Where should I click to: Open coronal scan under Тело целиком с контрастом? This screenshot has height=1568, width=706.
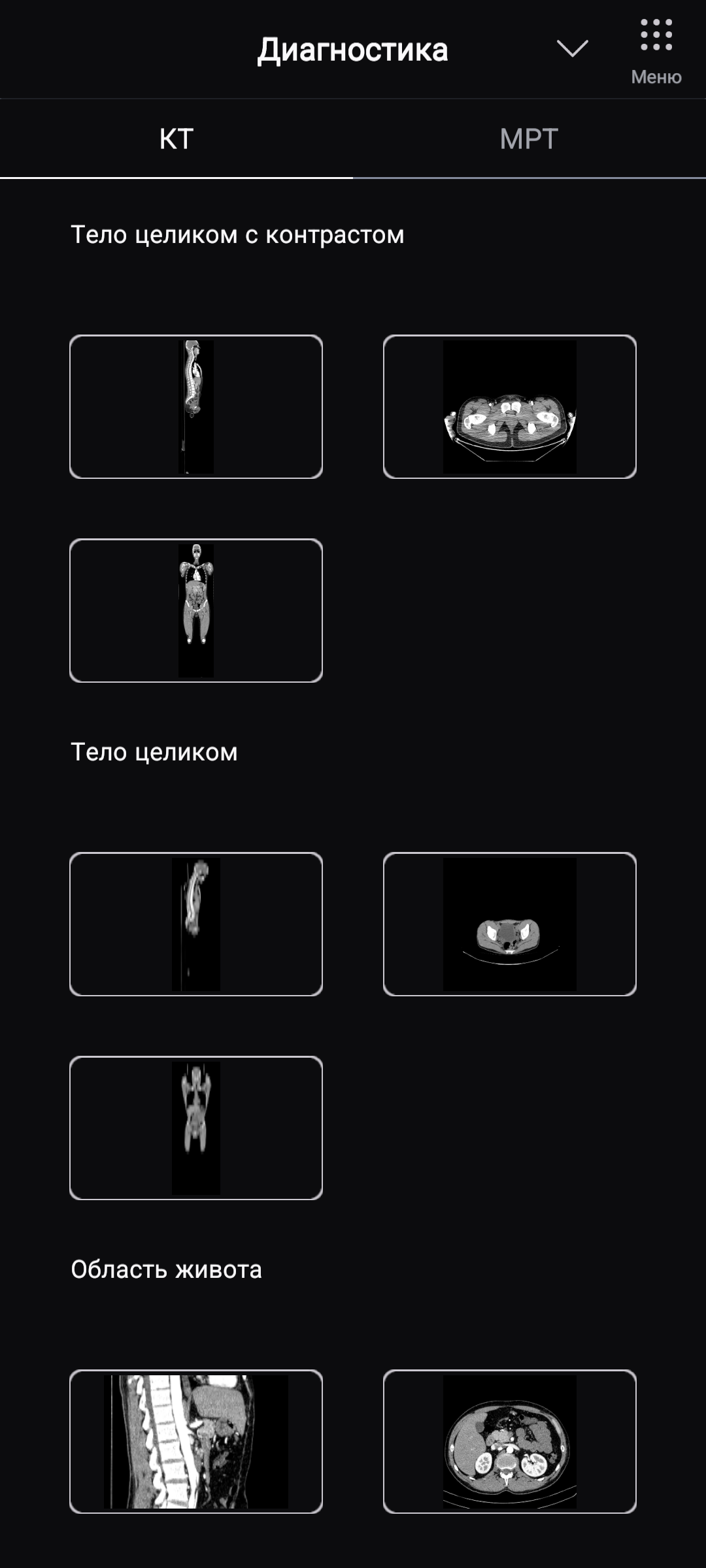coord(196,610)
